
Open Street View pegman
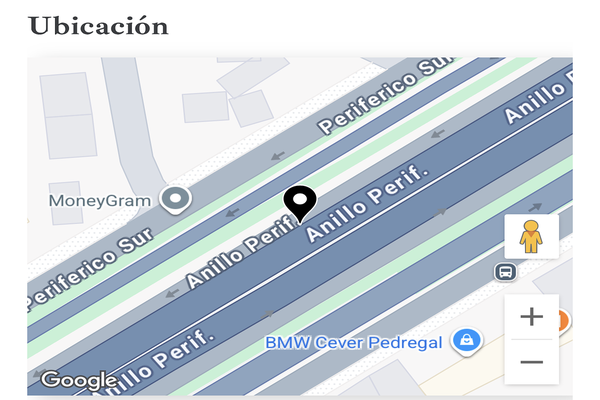(531, 236)
